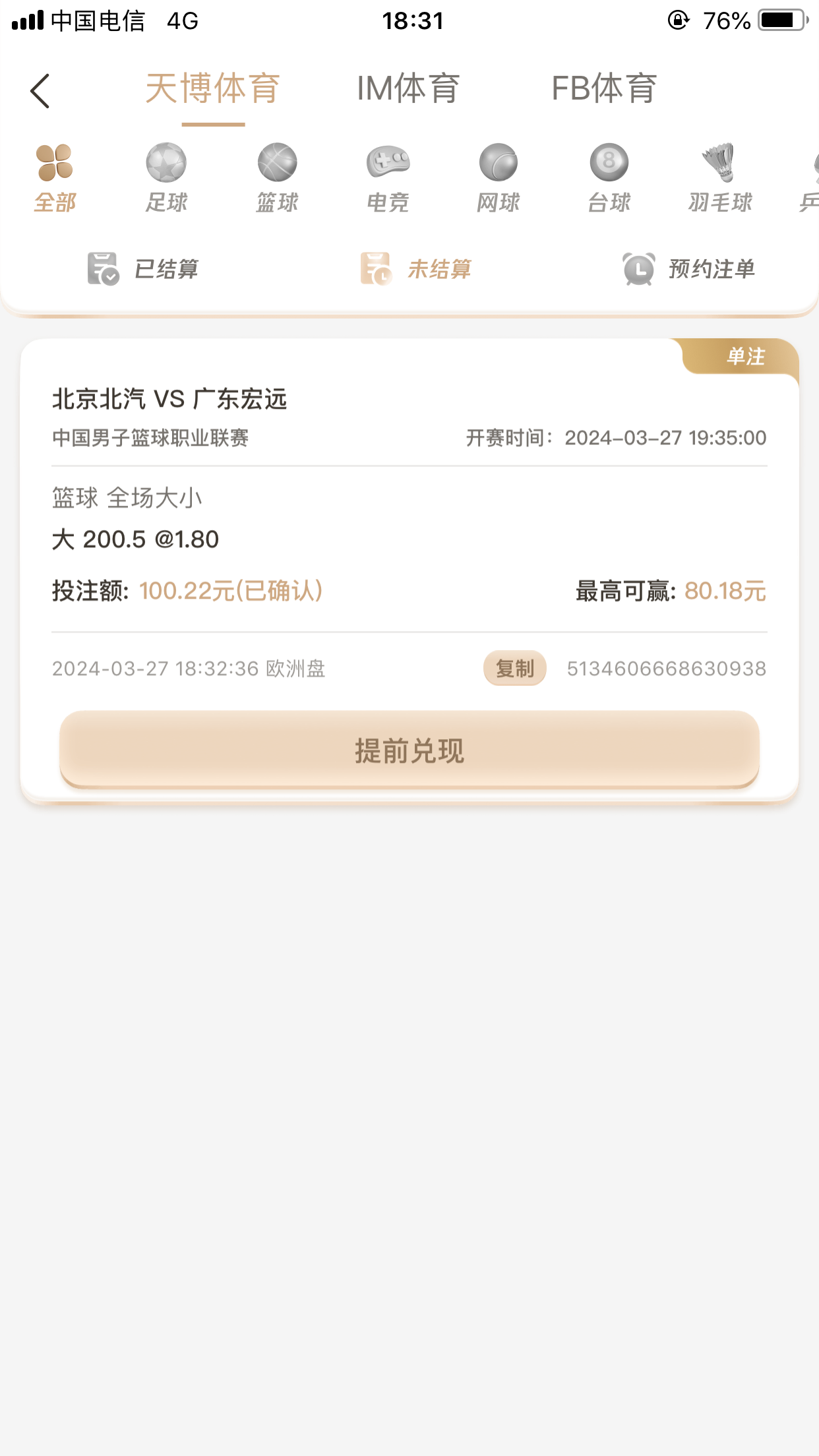Tap the 提前兑现 early cash-out button
The width and height of the screenshot is (819, 1456).
(x=409, y=750)
